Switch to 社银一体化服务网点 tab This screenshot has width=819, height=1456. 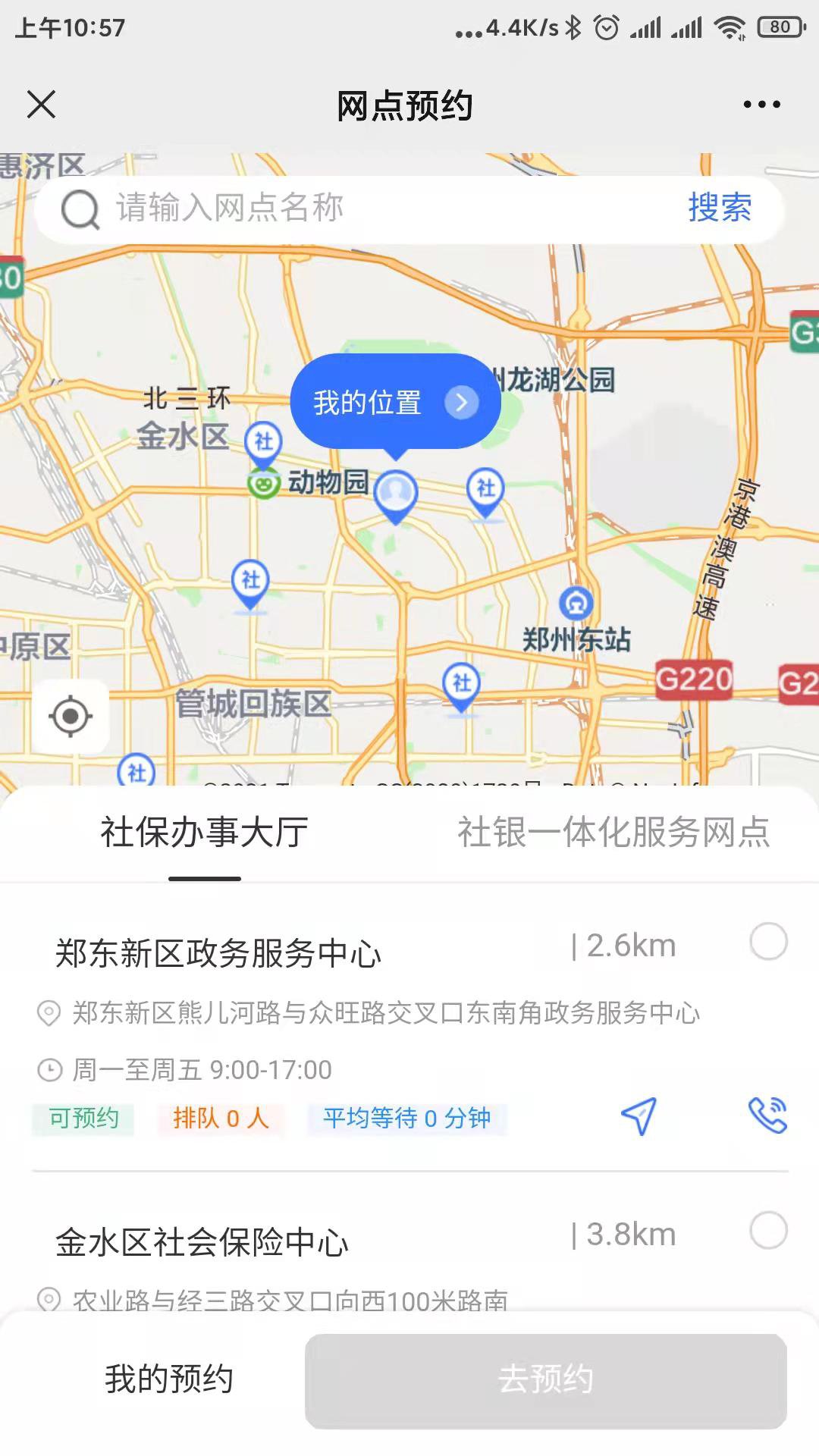click(x=613, y=832)
